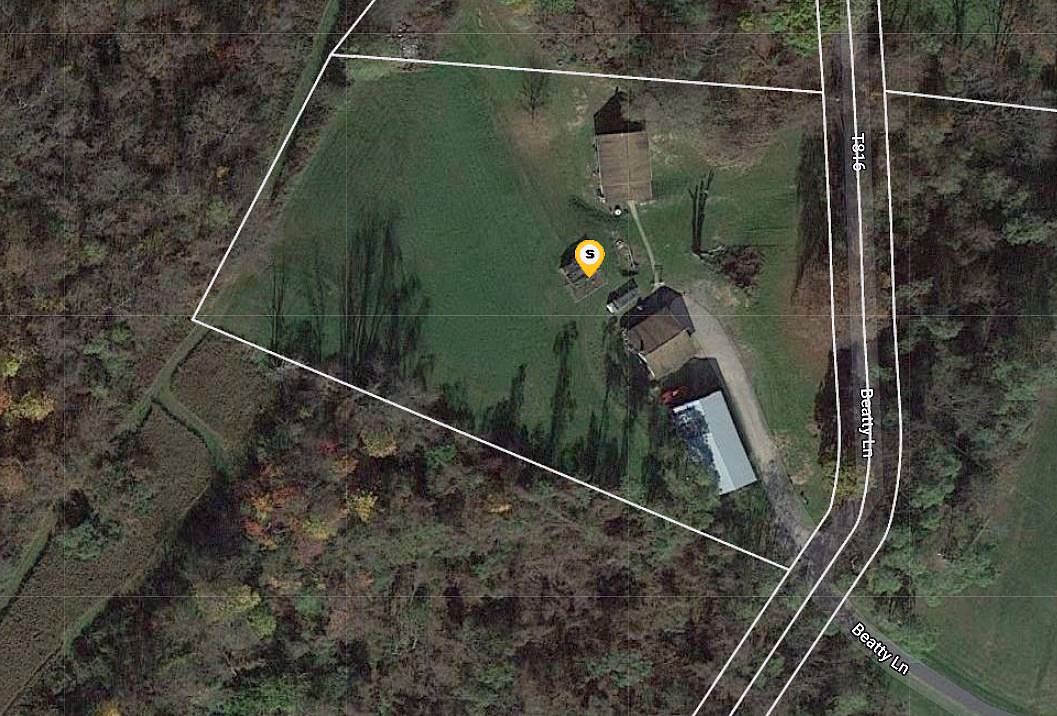Tap the orange S pin marker
Image resolution: width=1057 pixels, height=716 pixels.
pyautogui.click(x=590, y=256)
